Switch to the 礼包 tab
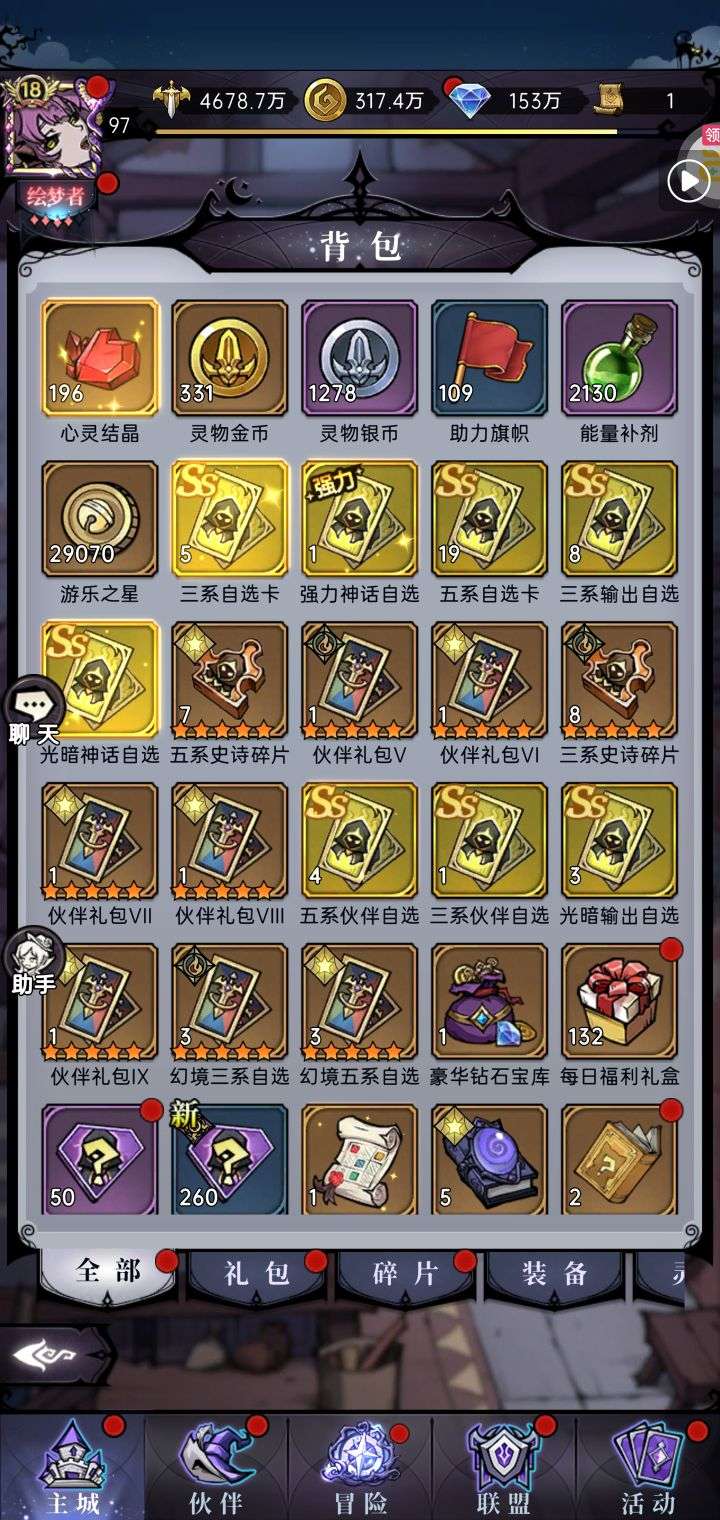 257,1274
